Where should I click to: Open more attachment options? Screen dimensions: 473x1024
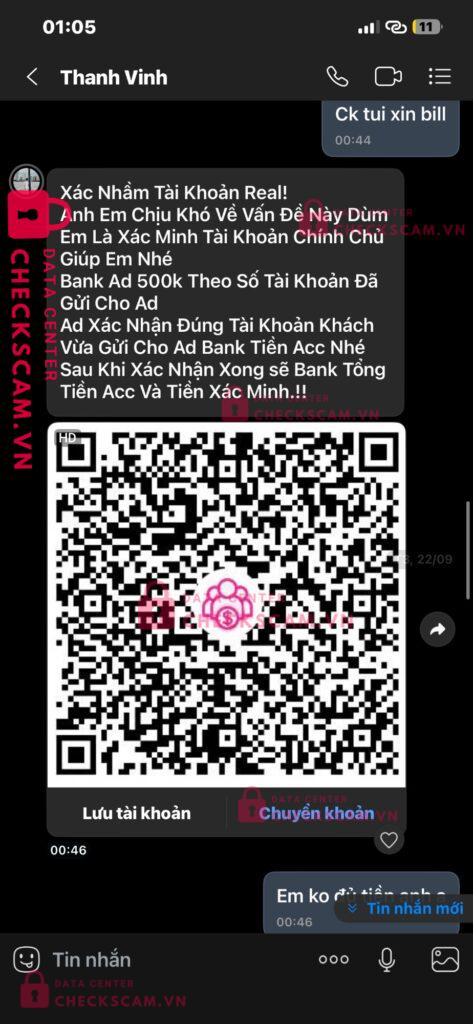[334, 959]
